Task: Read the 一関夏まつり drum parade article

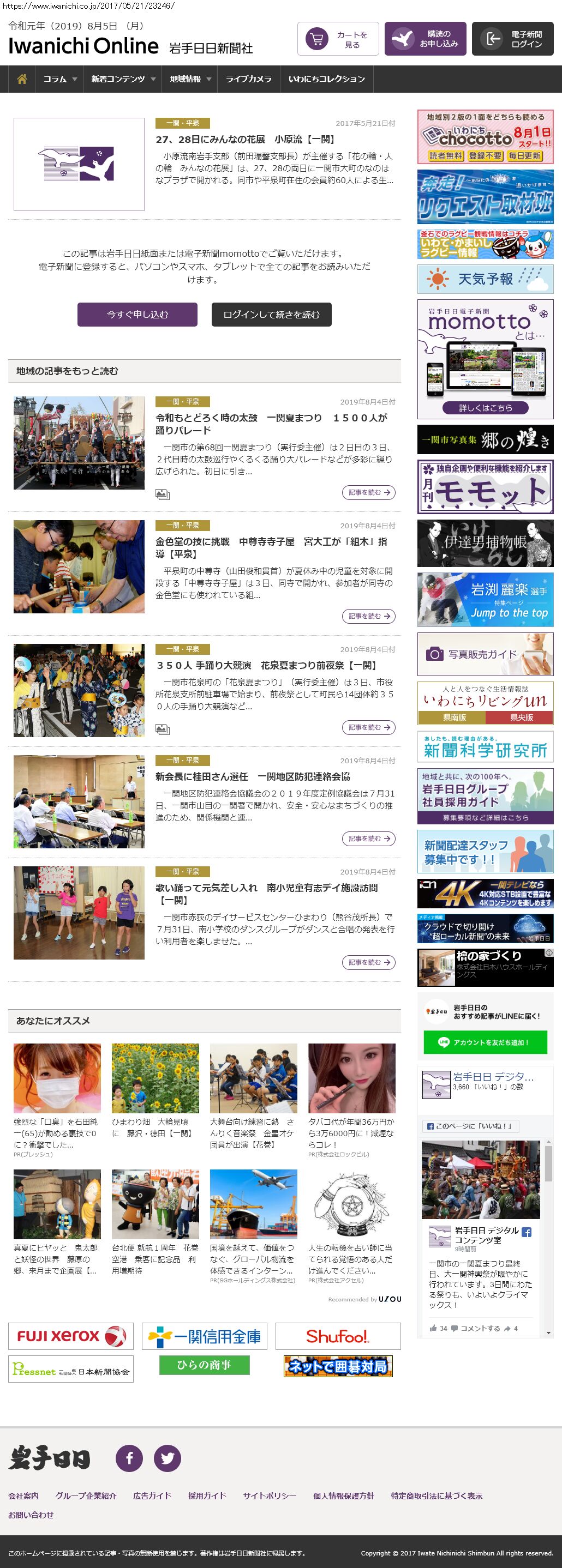Action: pyautogui.click(x=271, y=424)
